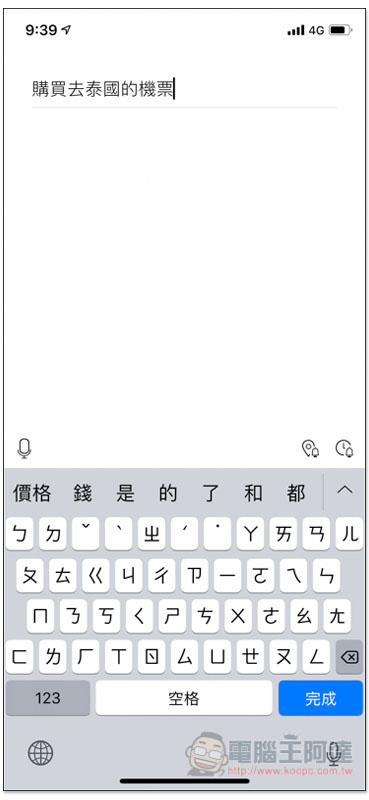Choose the suggested word 錢

pos(83,493)
